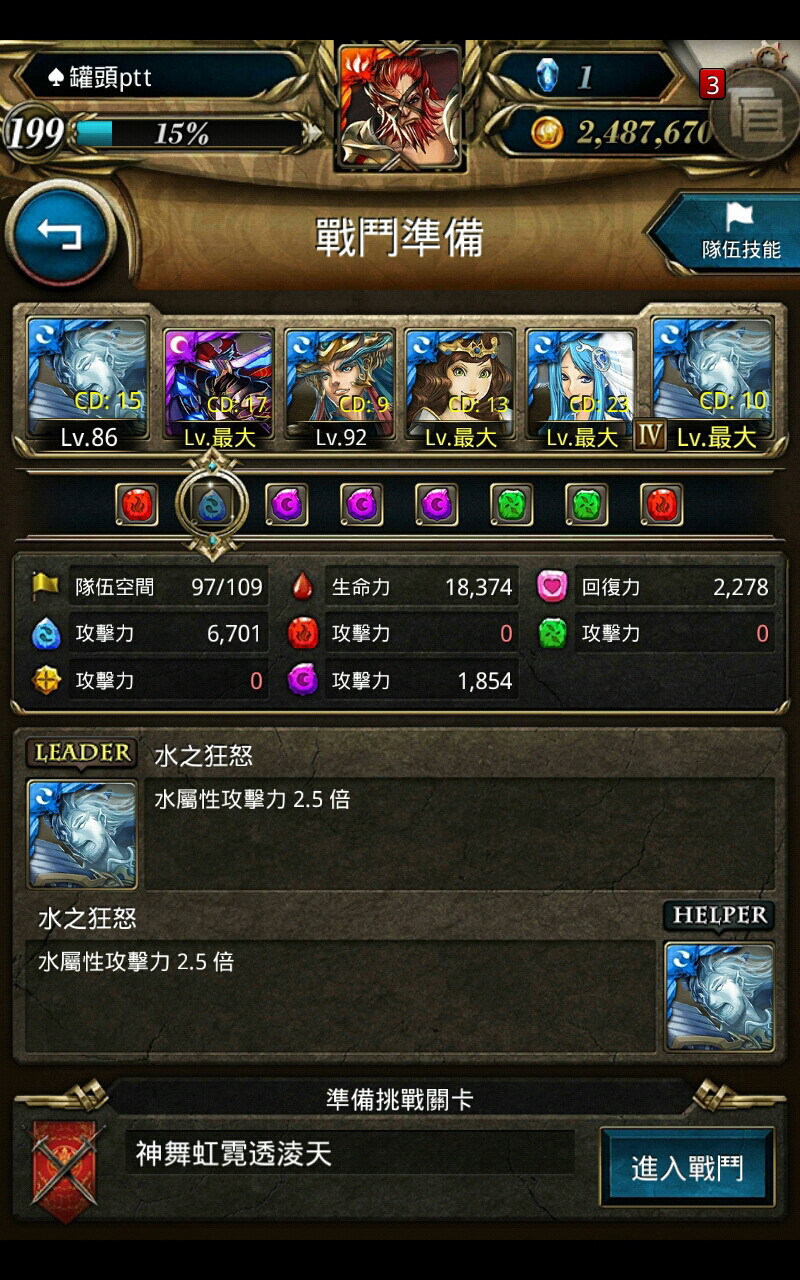Go back with the blue arrow button

click(x=60, y=234)
